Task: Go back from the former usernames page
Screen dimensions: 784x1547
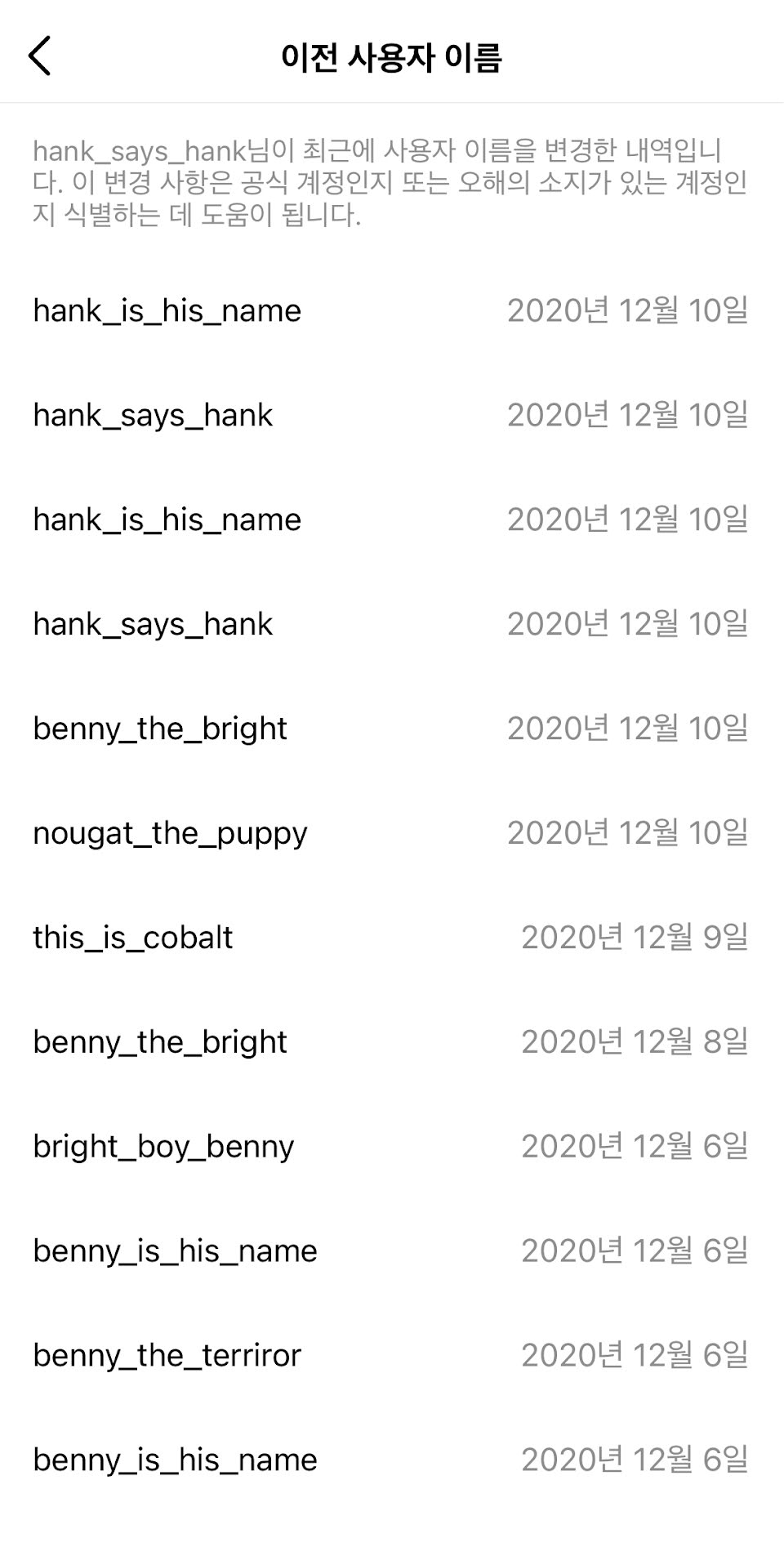Action: [x=40, y=56]
